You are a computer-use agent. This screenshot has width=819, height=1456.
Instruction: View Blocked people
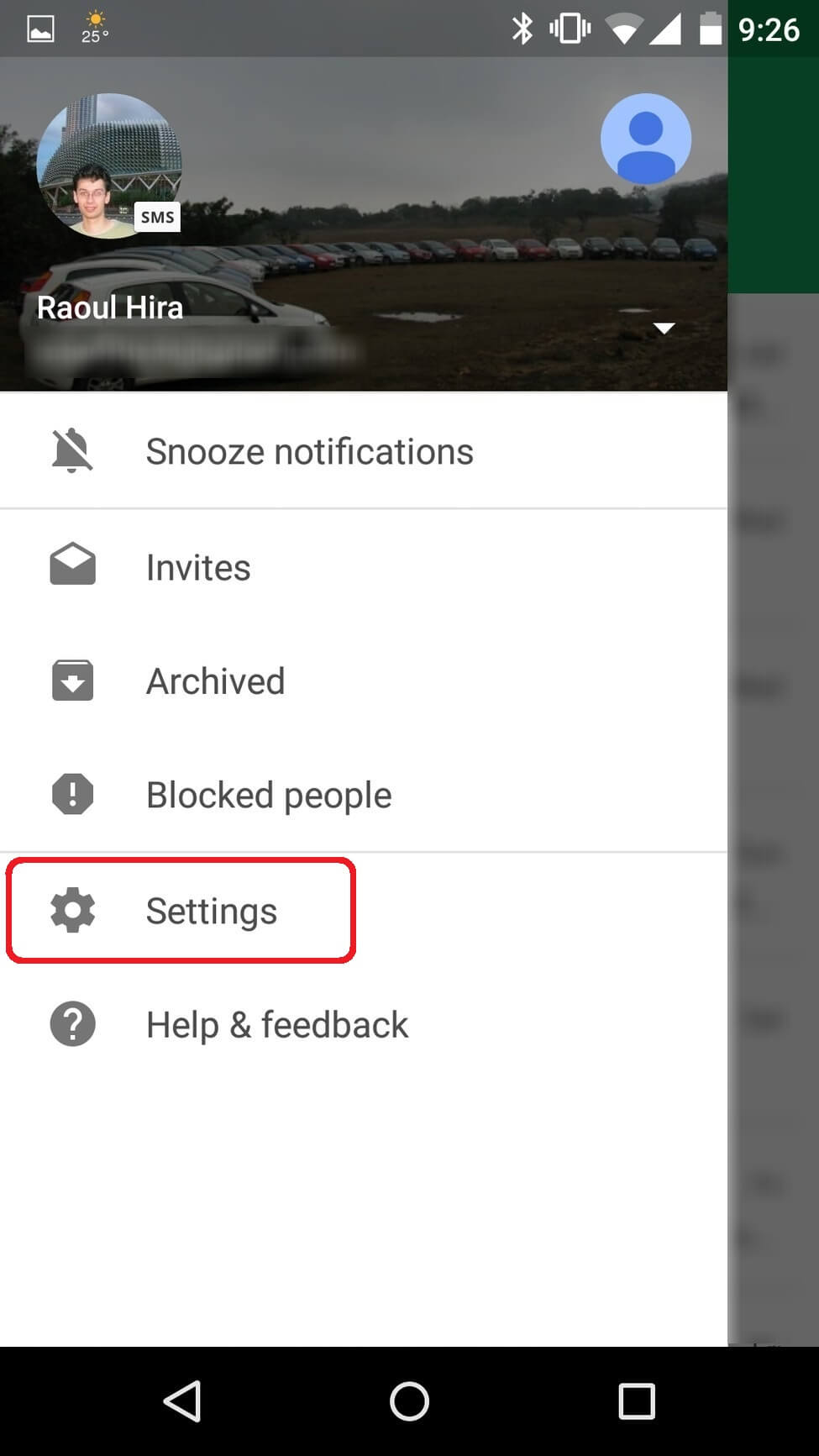point(364,795)
